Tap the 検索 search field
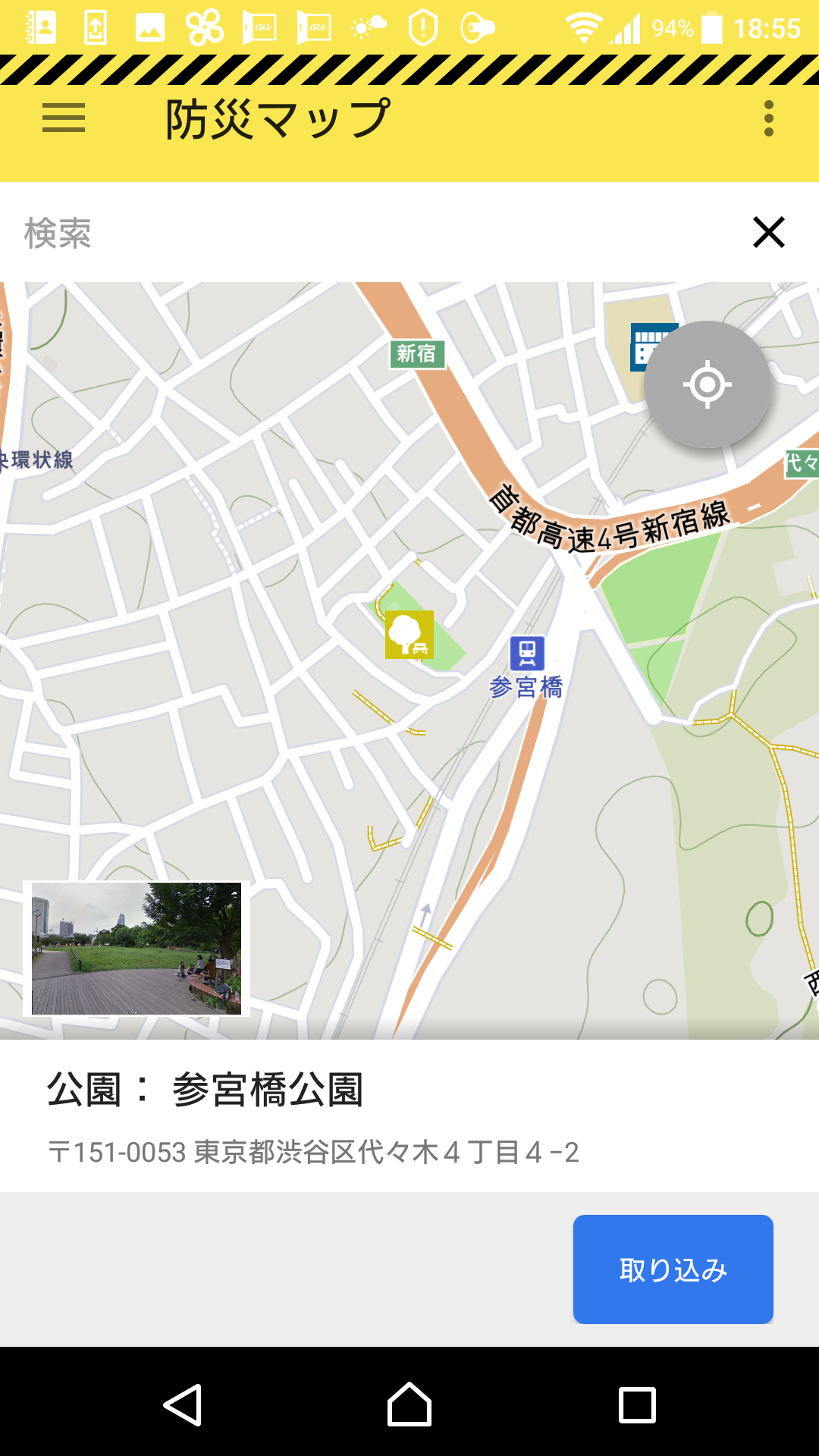The height and width of the screenshot is (1456, 819). pyautogui.click(x=364, y=233)
